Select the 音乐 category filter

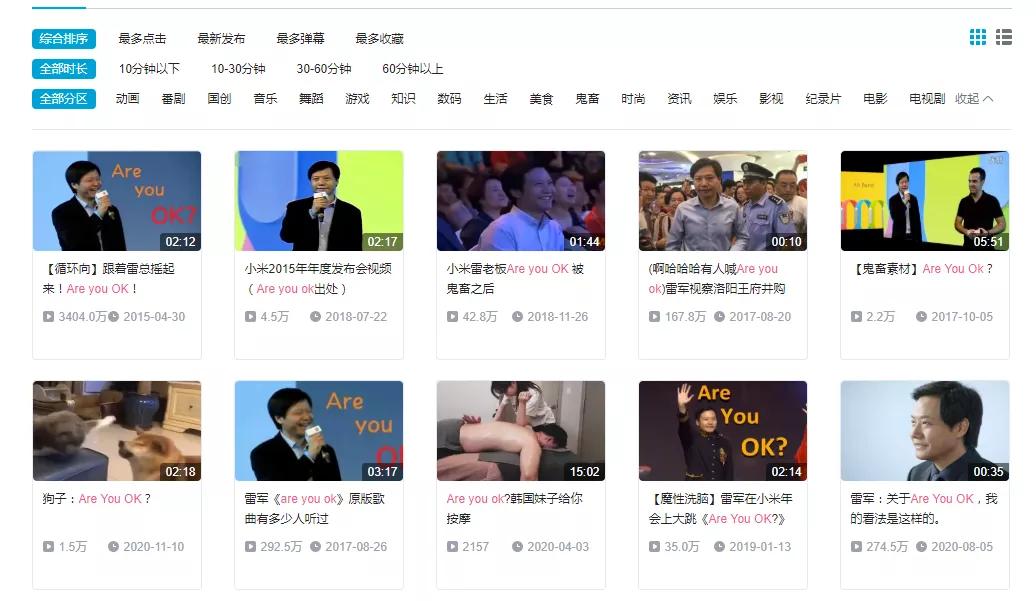tap(265, 99)
